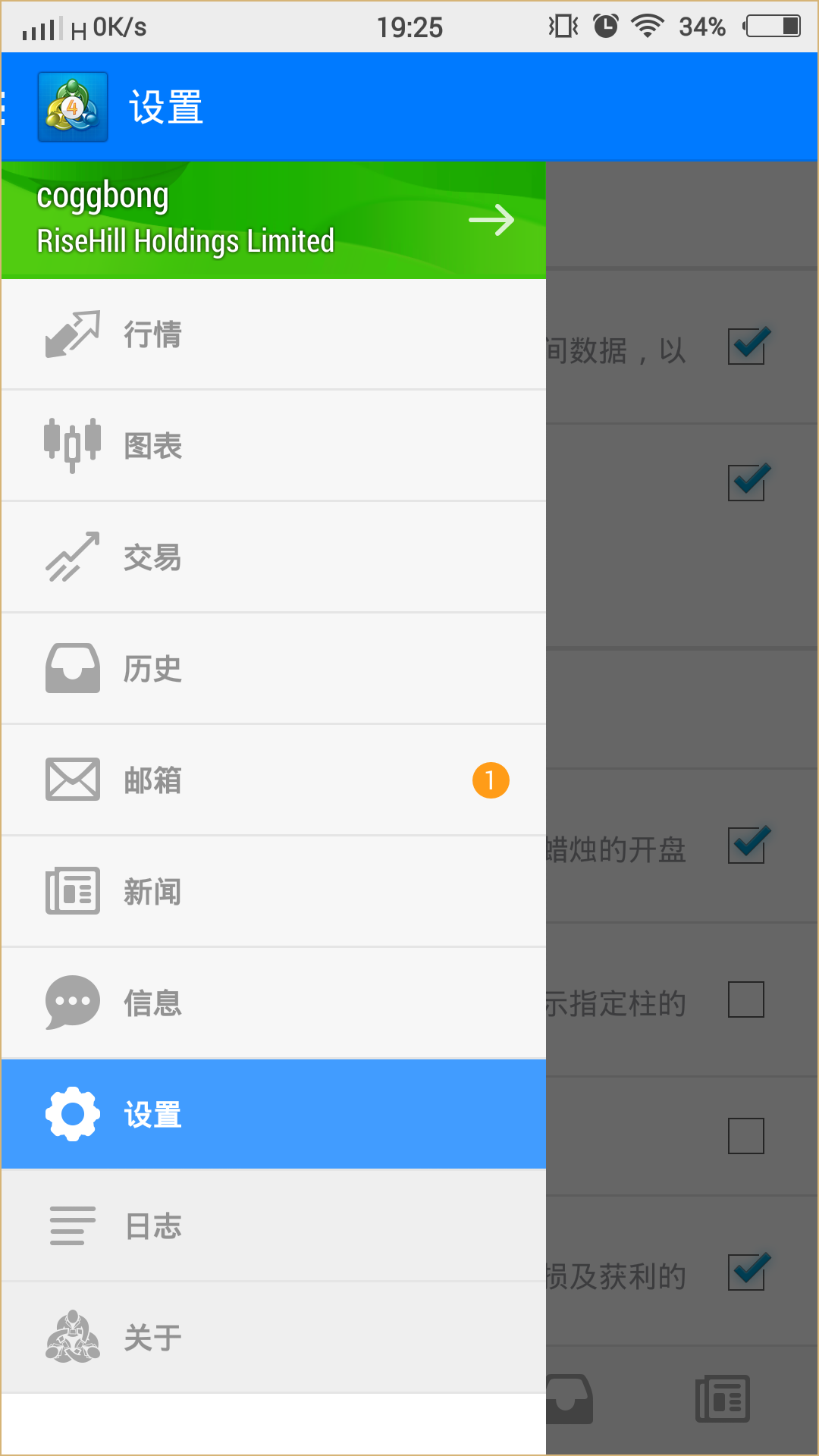Tap the MetaTrader drawer icon in header

click(72, 107)
